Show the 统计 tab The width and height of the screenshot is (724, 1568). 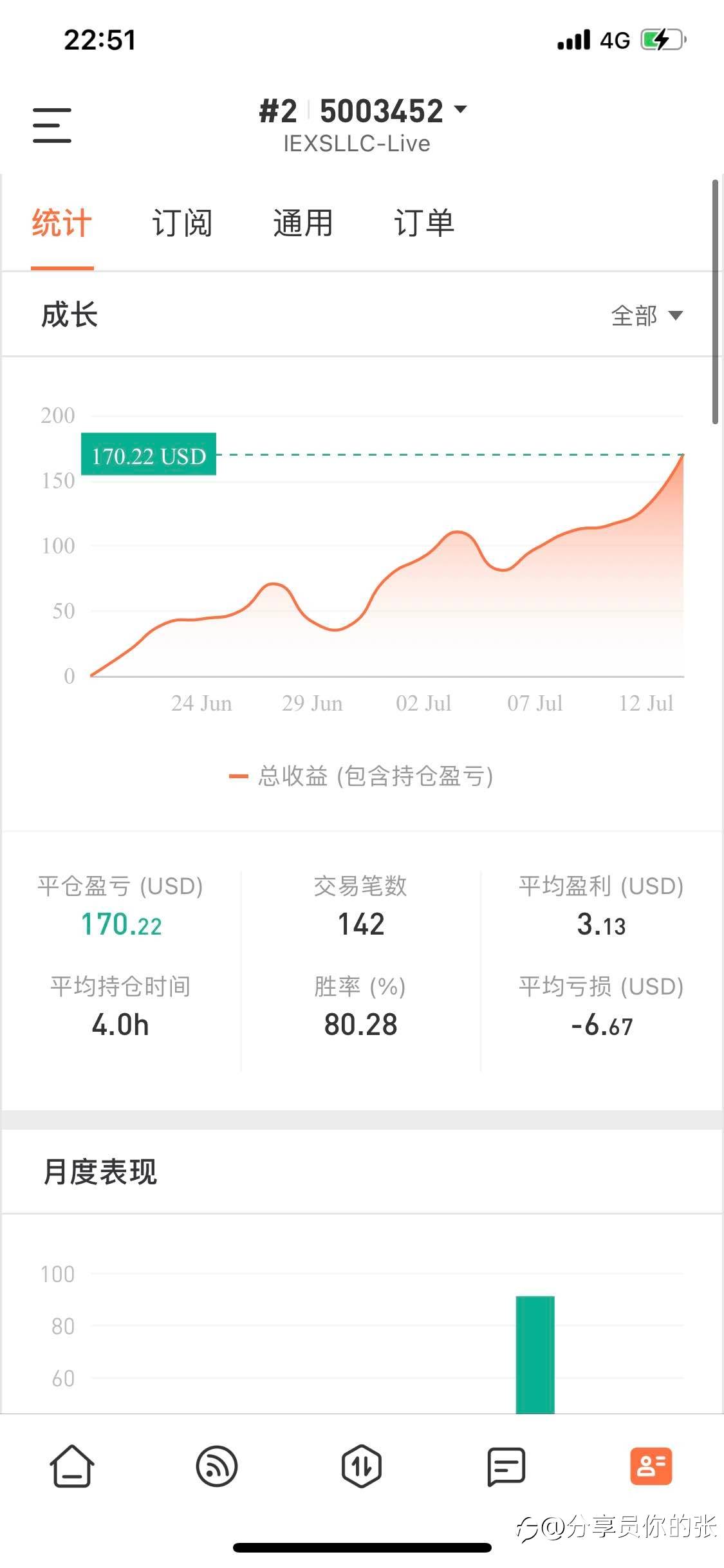coord(62,223)
